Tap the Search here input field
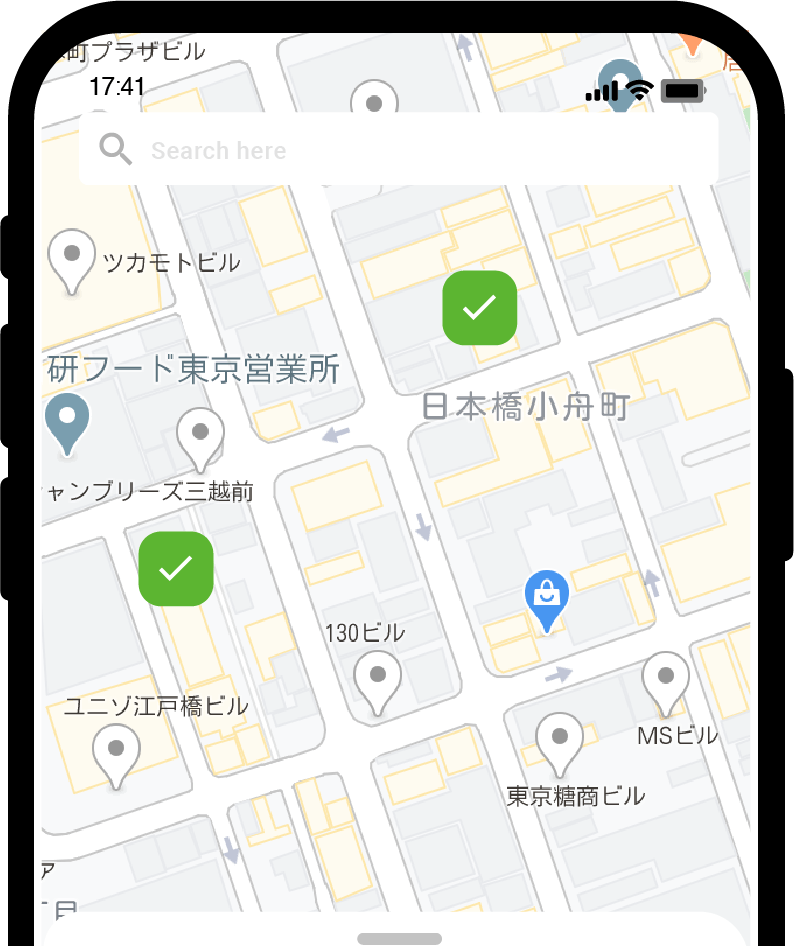Viewport: 794px width, 946px height. [400, 148]
